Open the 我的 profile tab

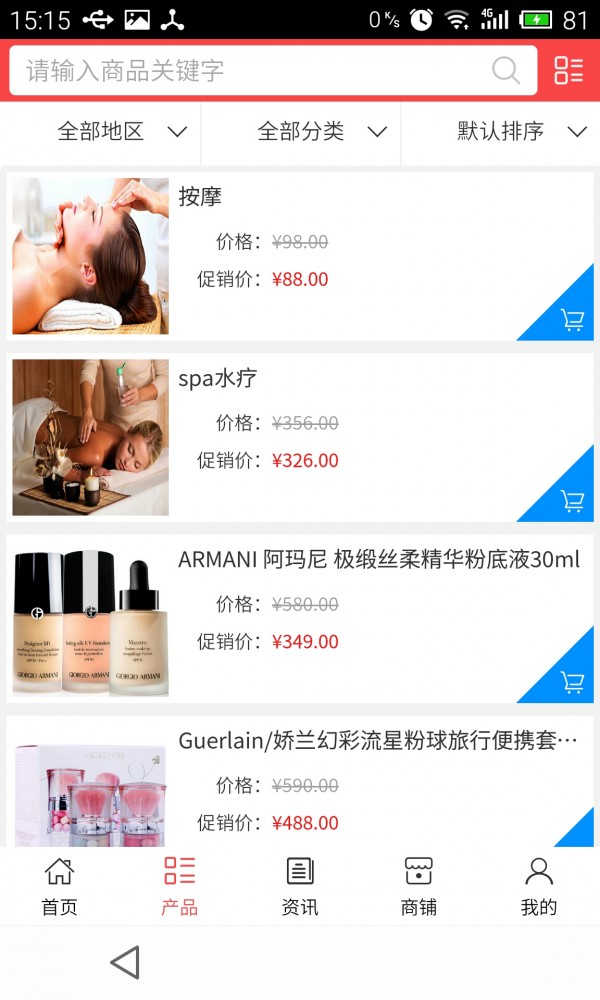(539, 886)
